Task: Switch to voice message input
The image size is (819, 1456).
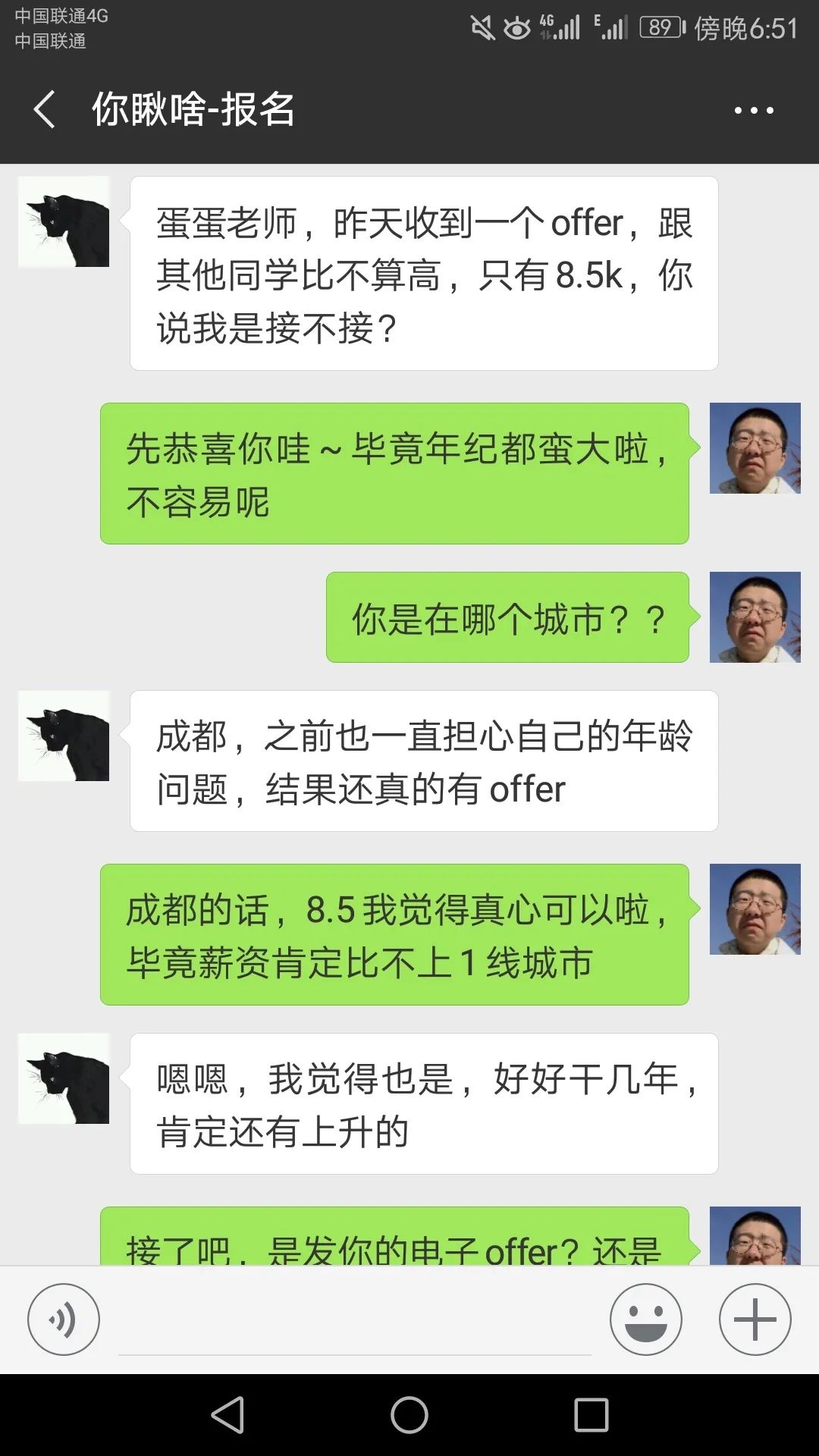Action: (64, 1319)
